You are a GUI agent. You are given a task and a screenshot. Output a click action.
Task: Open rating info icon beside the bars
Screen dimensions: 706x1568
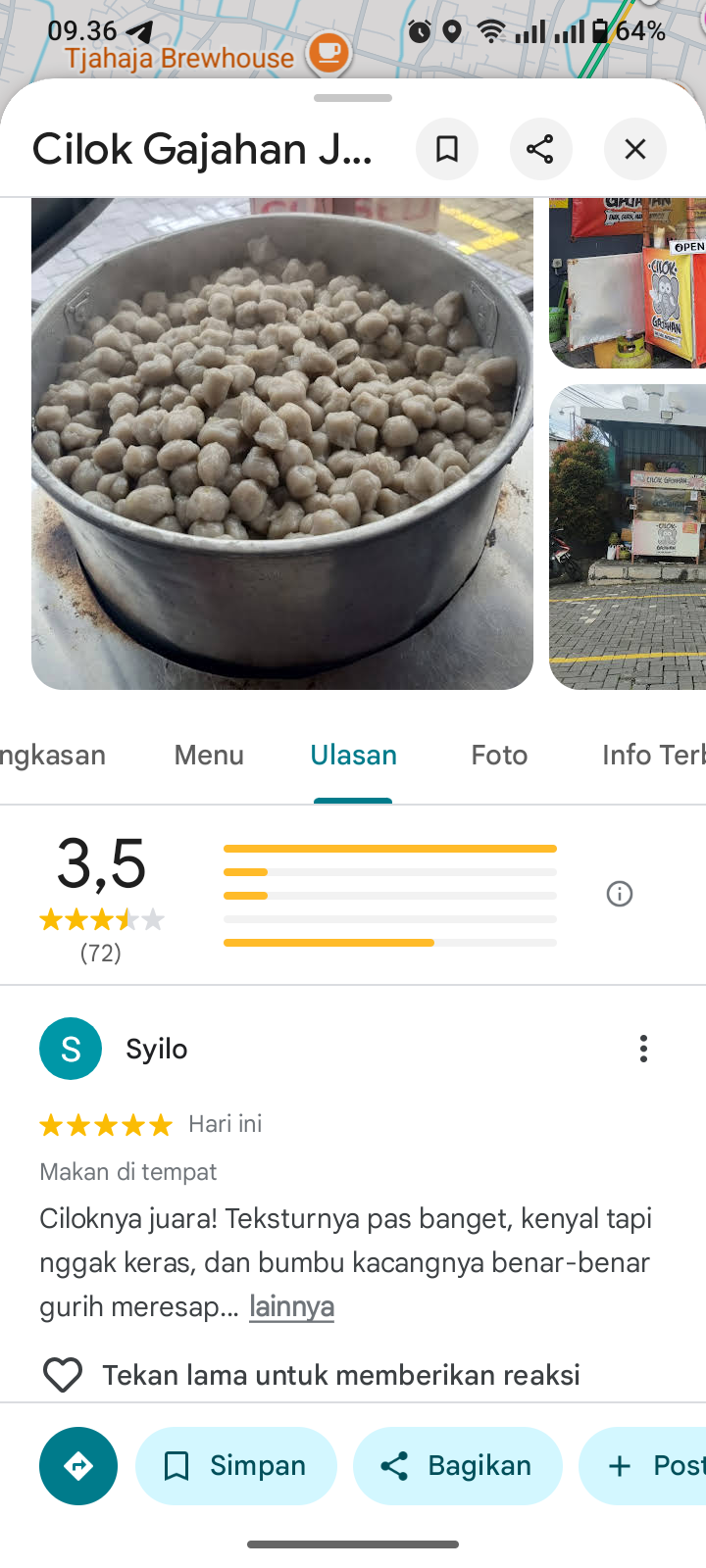click(x=620, y=894)
